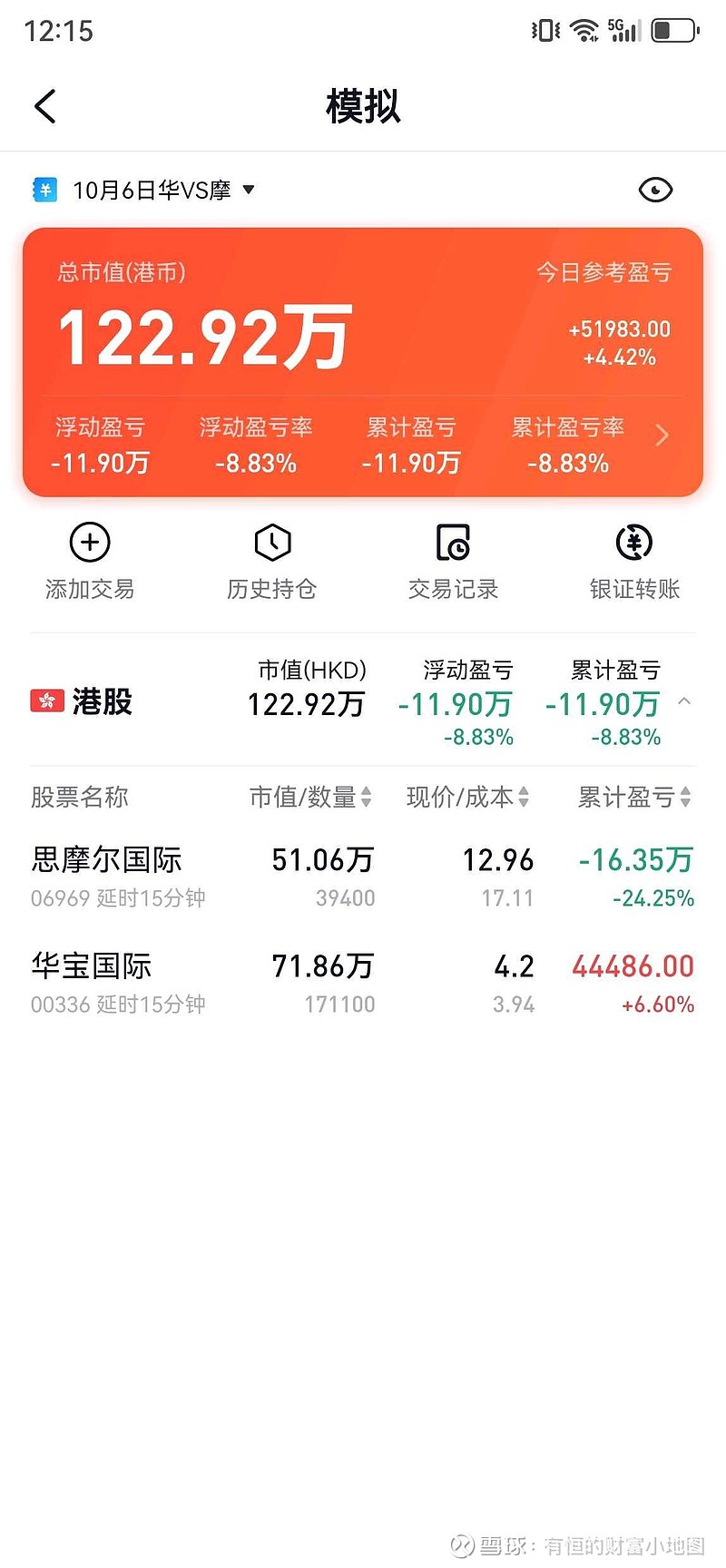Go back from the 模拟 page
The image size is (726, 1568).
coord(45,106)
